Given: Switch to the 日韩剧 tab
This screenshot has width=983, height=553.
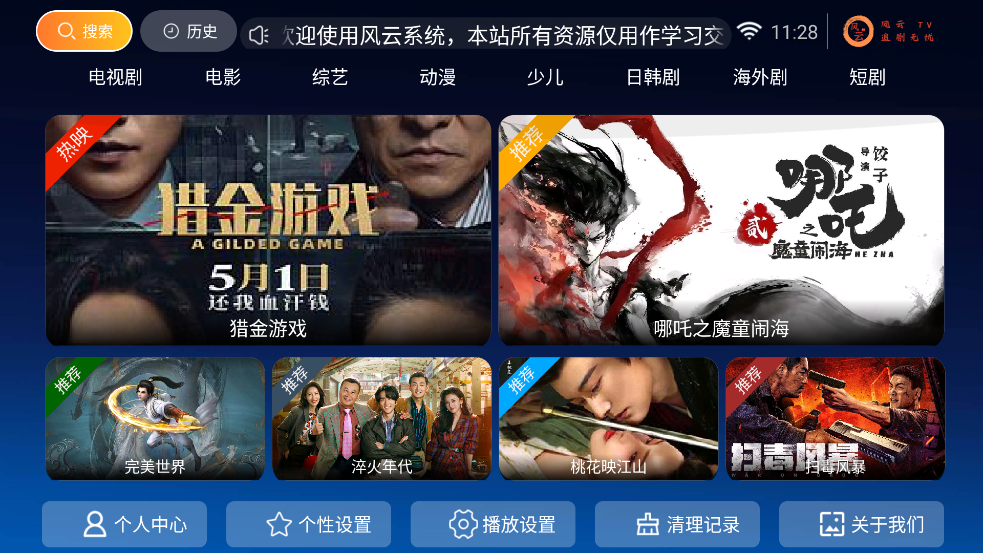Looking at the screenshot, I should click(652, 77).
